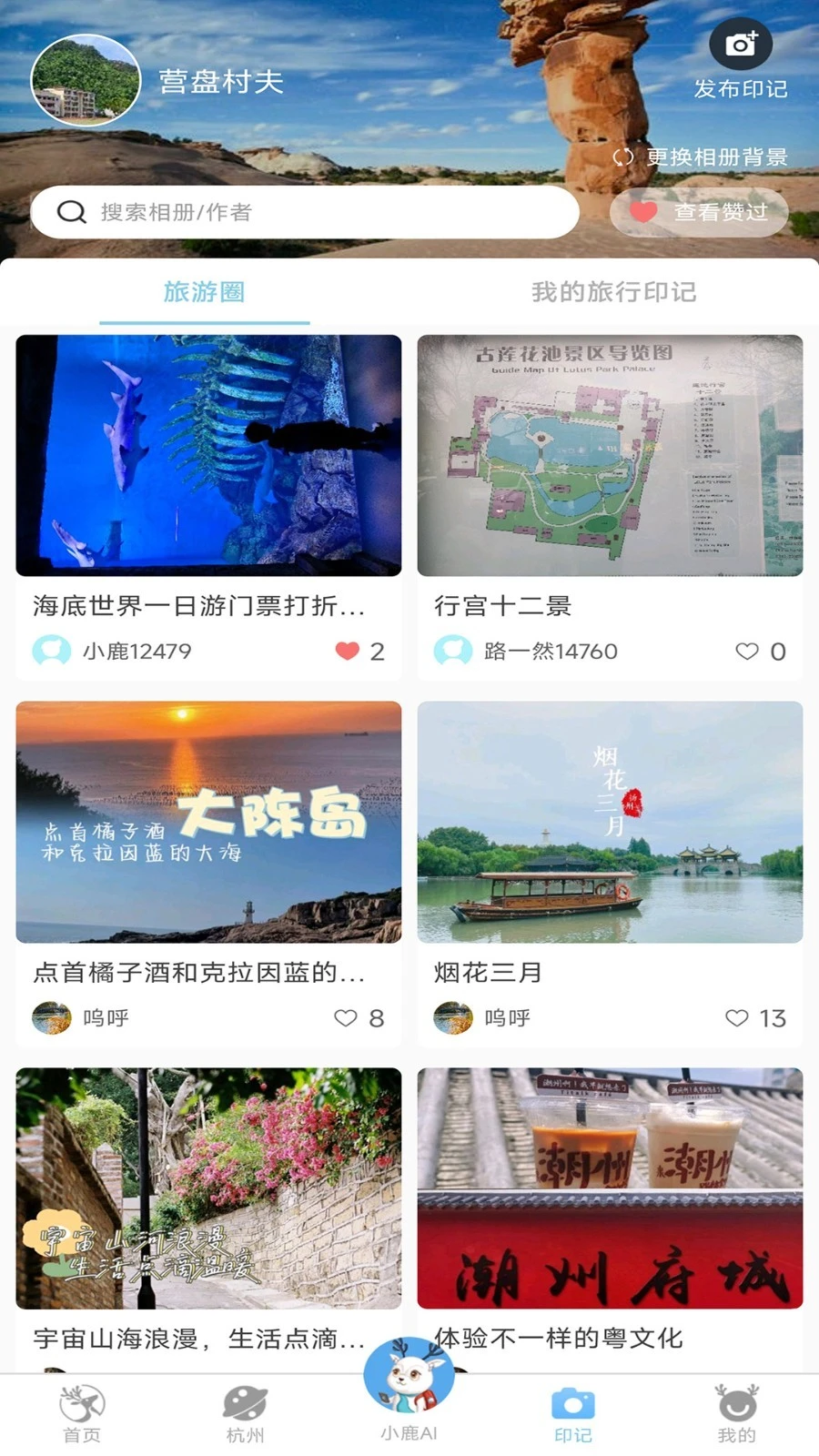The image size is (819, 1456).
Task: Select the 旅游圈 tab
Action: 204,292
